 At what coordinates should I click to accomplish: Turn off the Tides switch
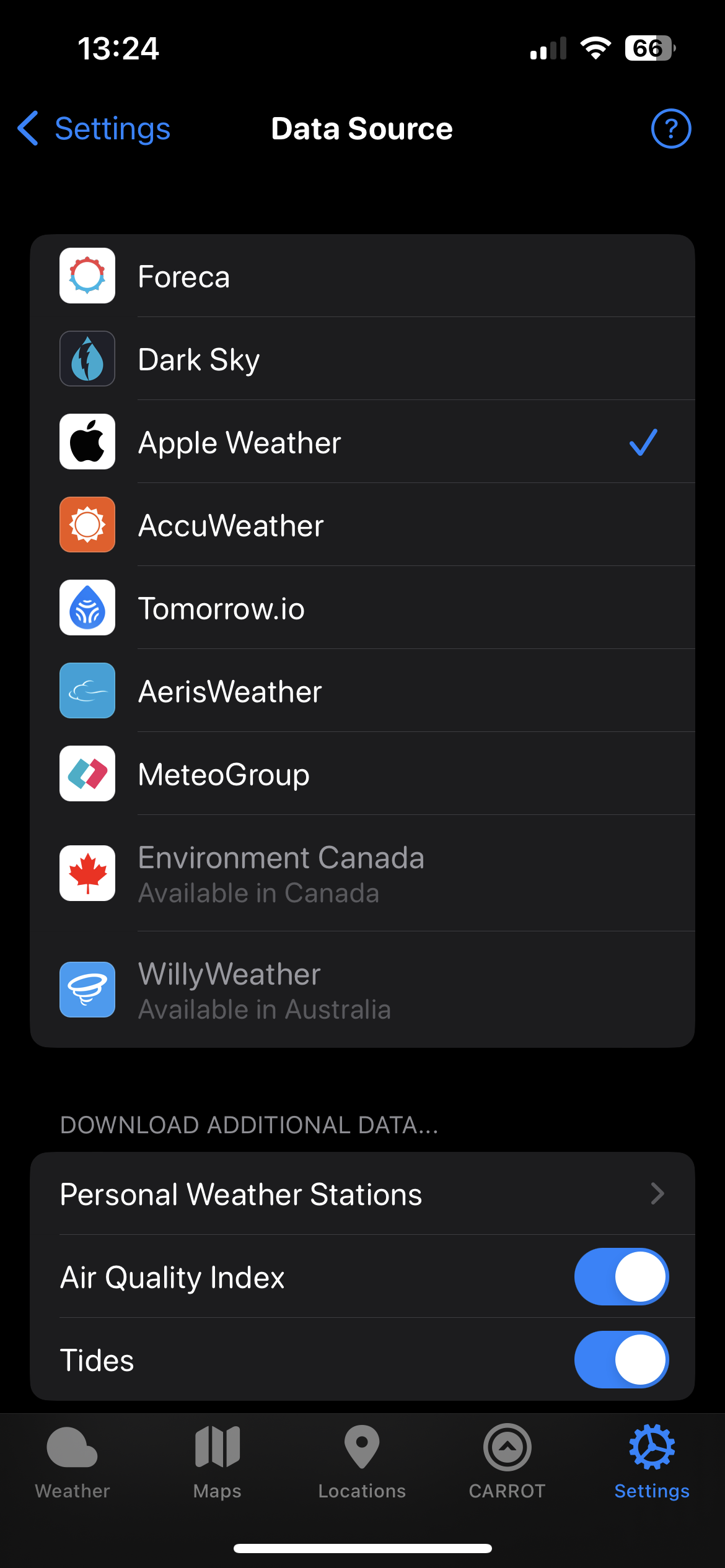pyautogui.click(x=621, y=1360)
